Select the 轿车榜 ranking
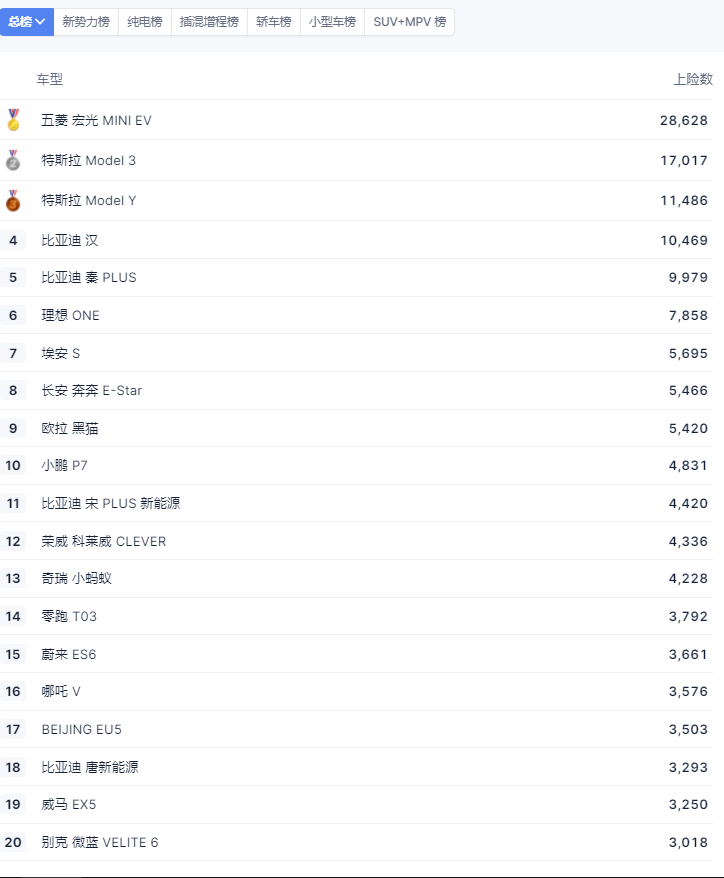The image size is (724, 878). coord(273,21)
